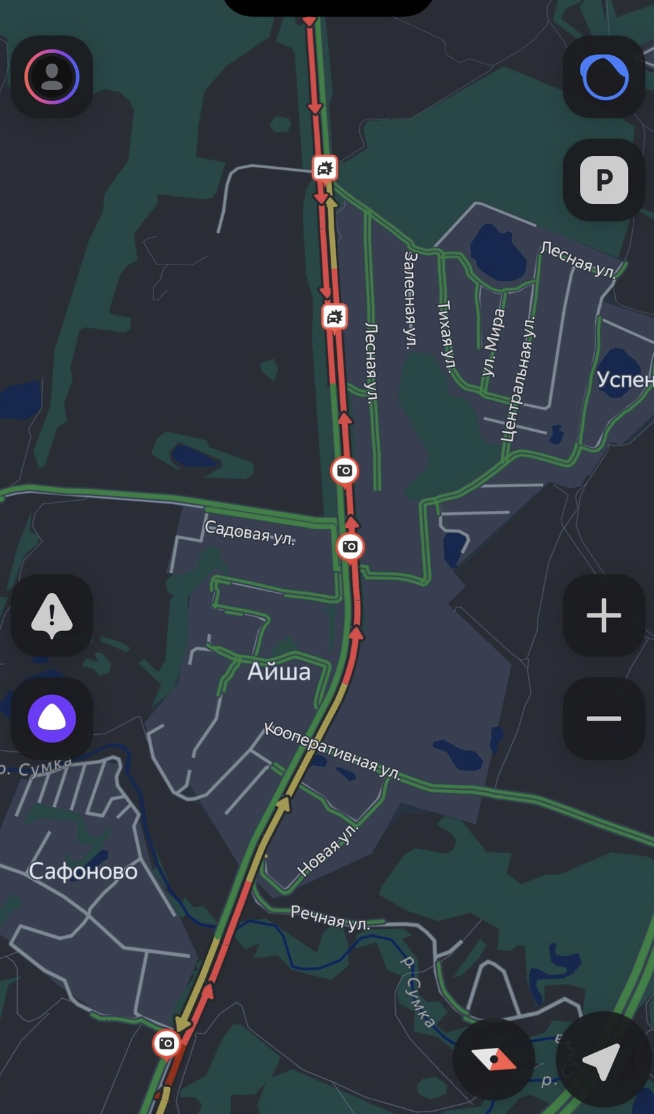
Task: Activate the Alice voice assistant
Action: [52, 719]
